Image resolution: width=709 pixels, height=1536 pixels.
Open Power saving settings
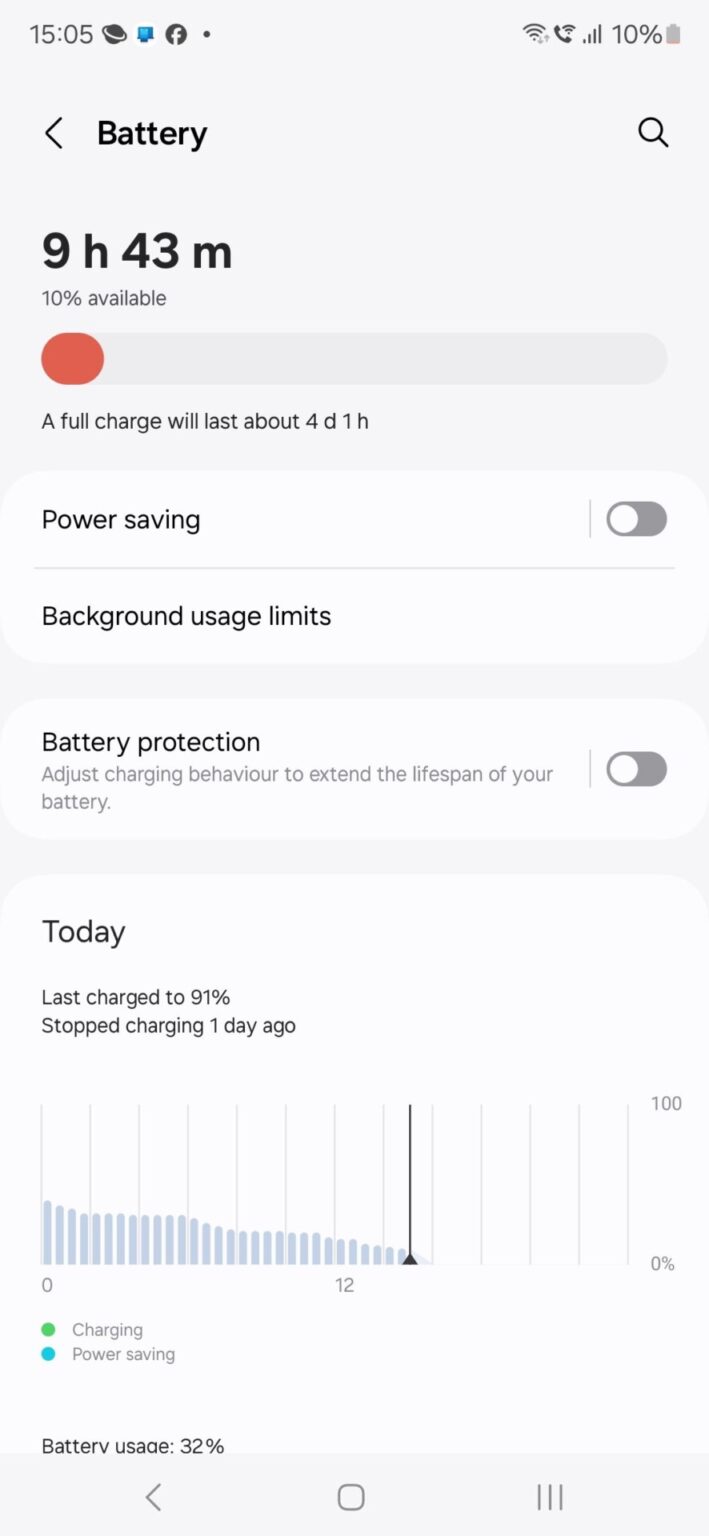pos(300,519)
